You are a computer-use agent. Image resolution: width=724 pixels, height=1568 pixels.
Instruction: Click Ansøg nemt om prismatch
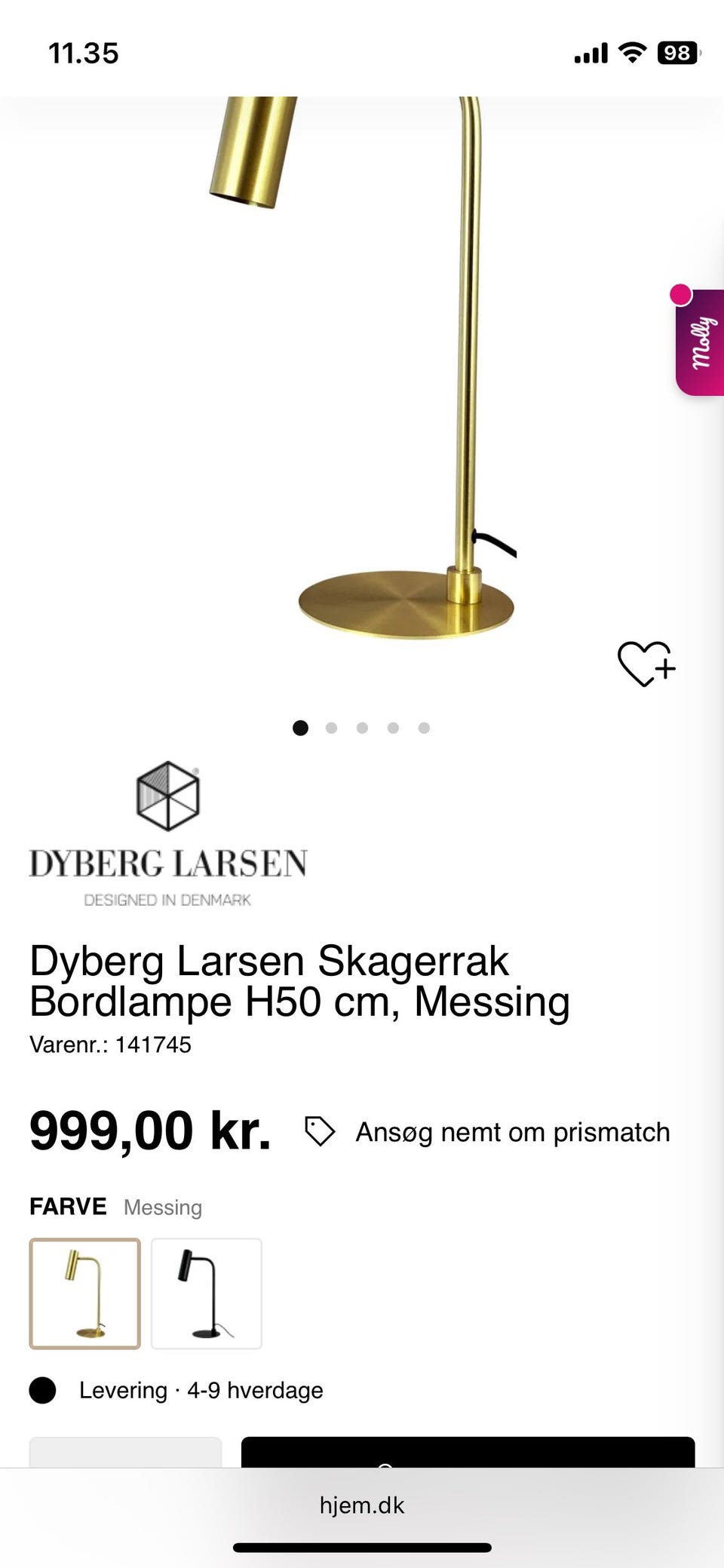[512, 1131]
